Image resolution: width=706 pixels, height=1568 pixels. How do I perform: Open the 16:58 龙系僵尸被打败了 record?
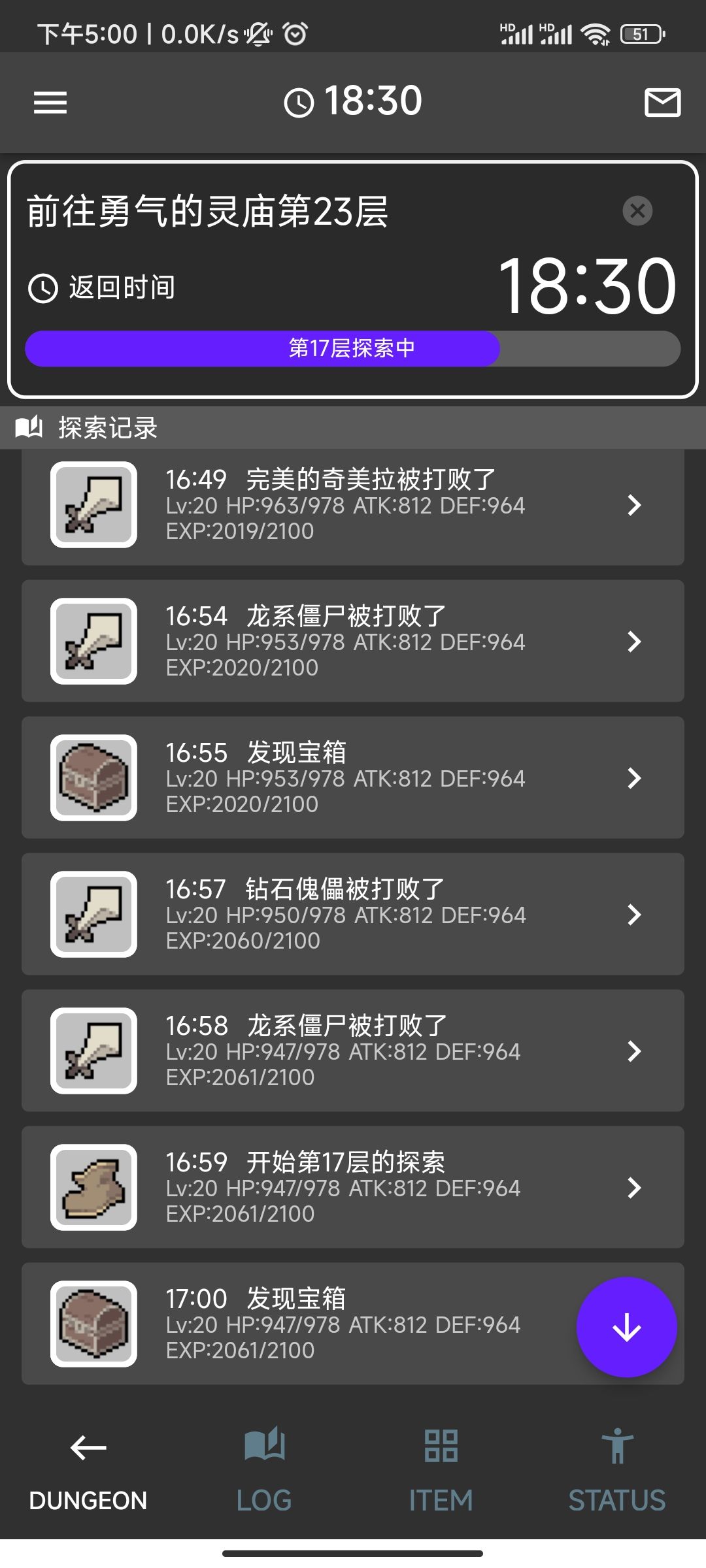(353, 1051)
